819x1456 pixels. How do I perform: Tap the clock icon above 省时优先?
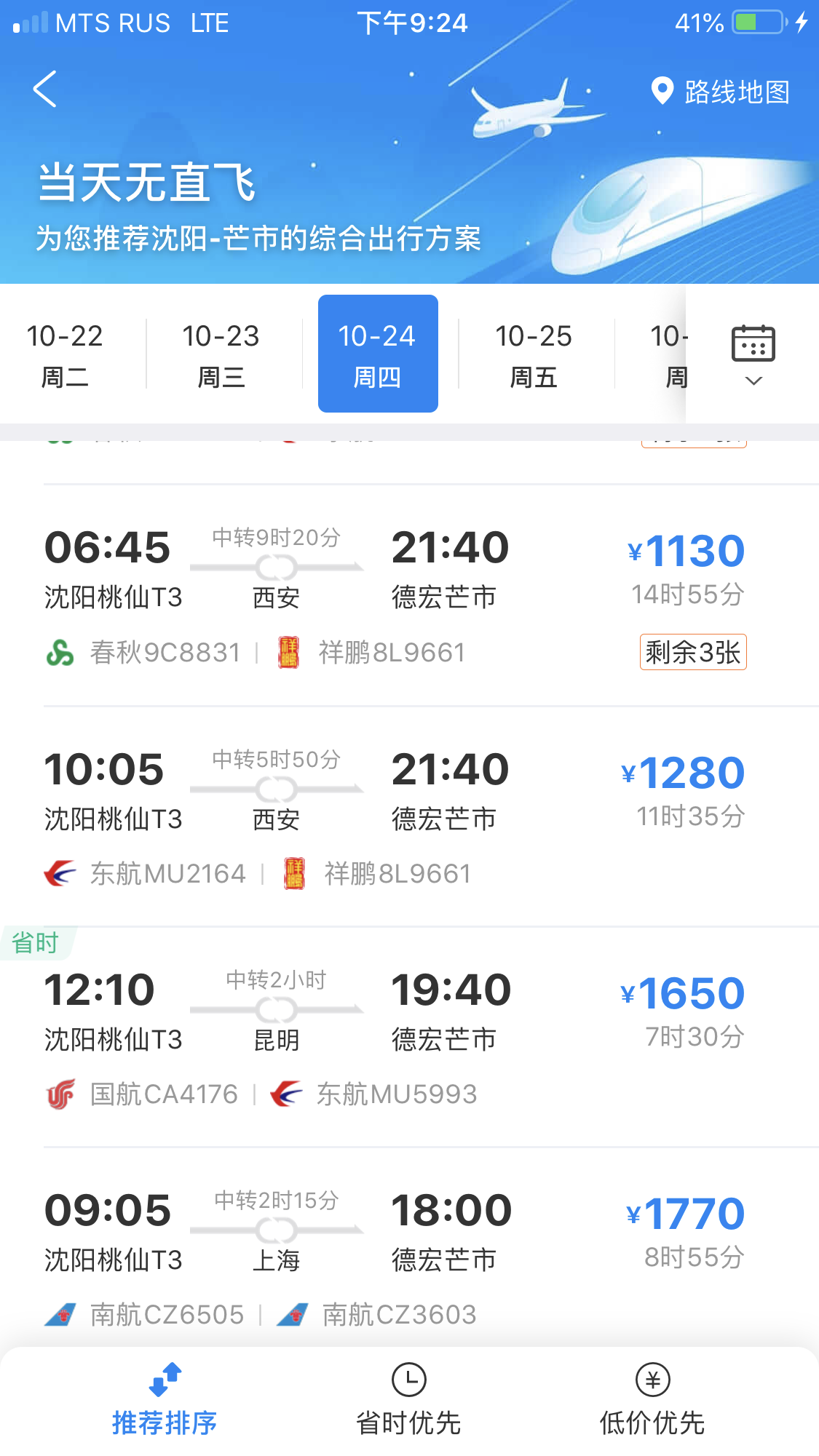point(409,1377)
